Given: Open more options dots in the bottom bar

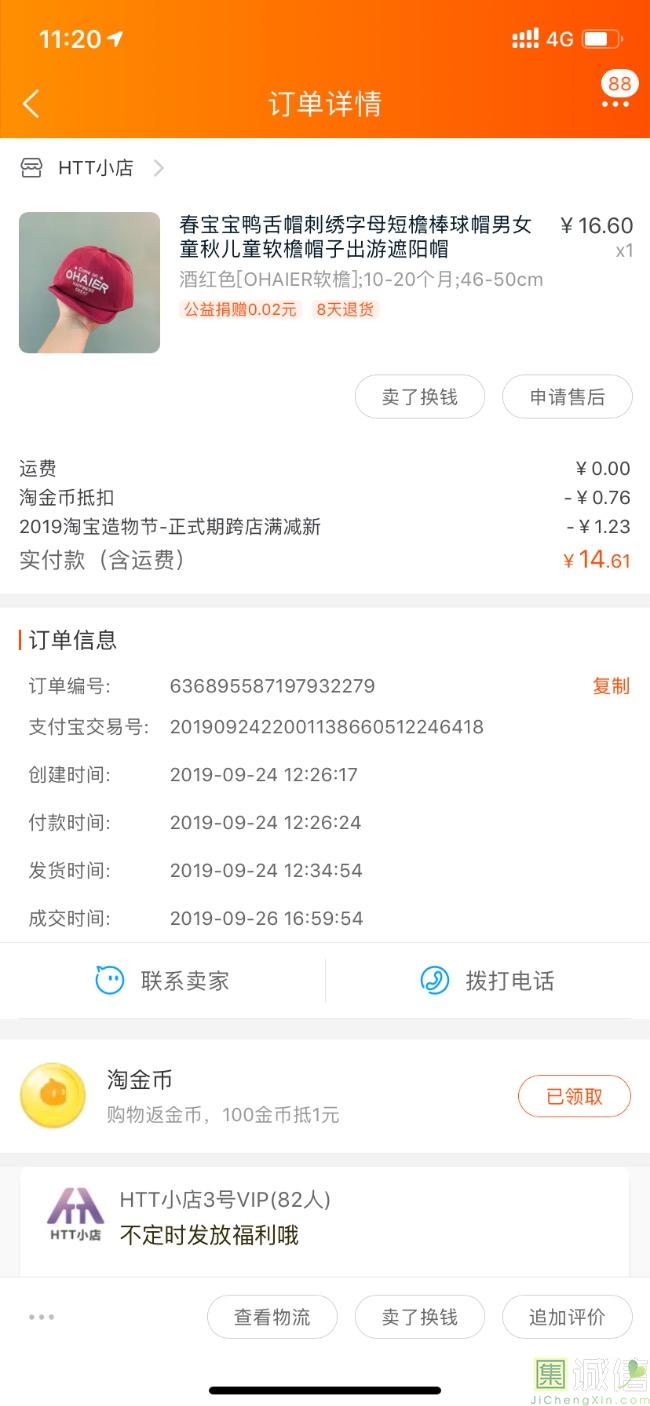Looking at the screenshot, I should tap(42, 1317).
